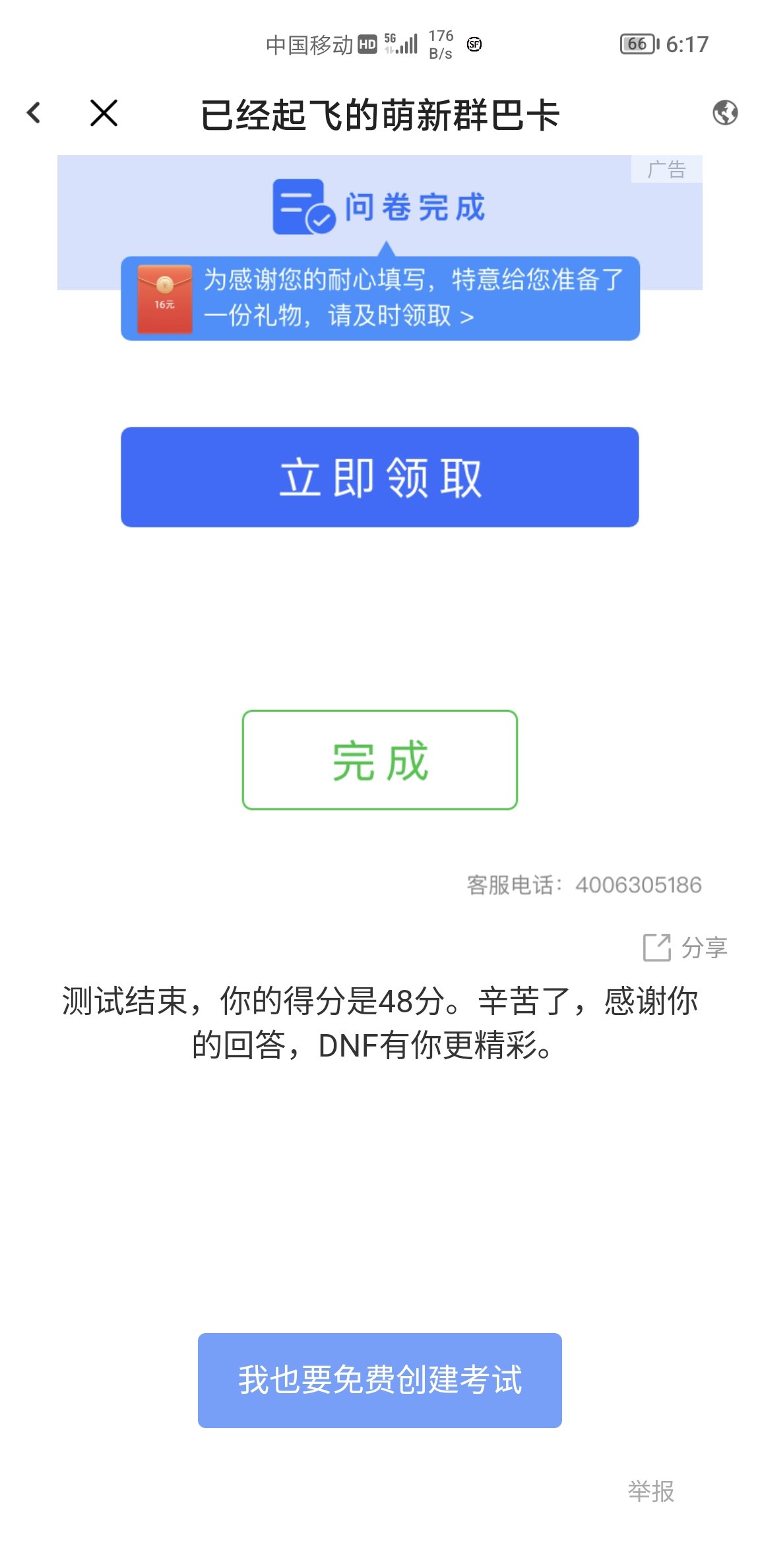Go back using the arrow icon
Image resolution: width=760 pixels, height=1568 pixels.
coord(34,113)
